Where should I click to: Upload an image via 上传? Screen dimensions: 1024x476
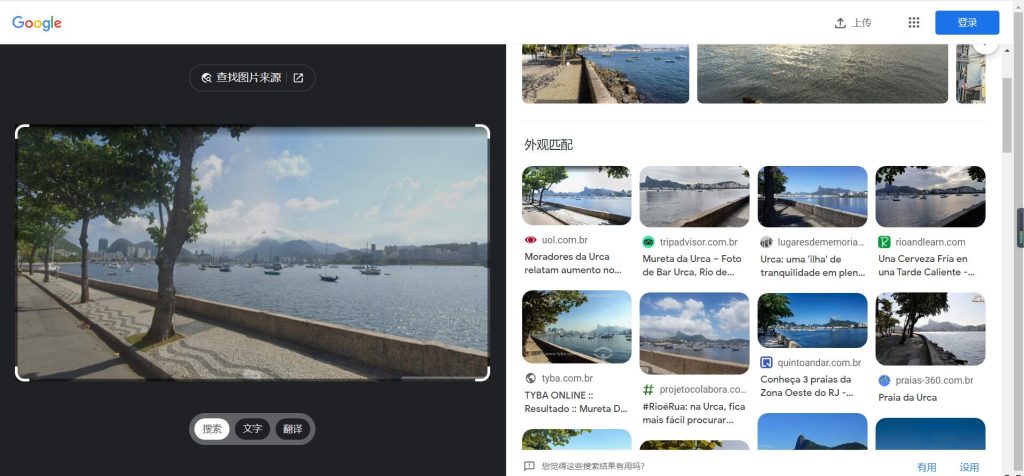[853, 23]
